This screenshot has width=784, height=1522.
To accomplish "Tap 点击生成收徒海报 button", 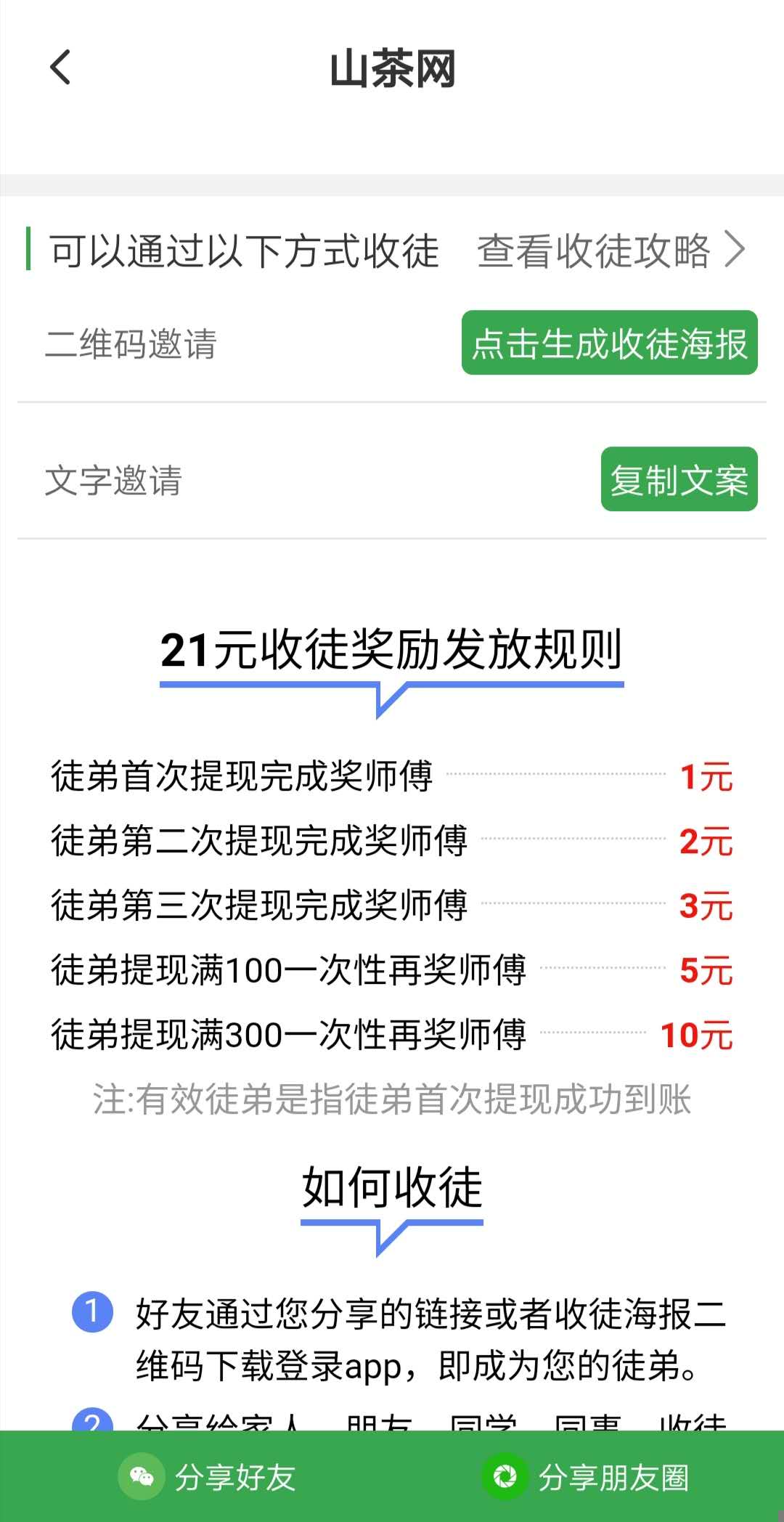I will (610, 343).
